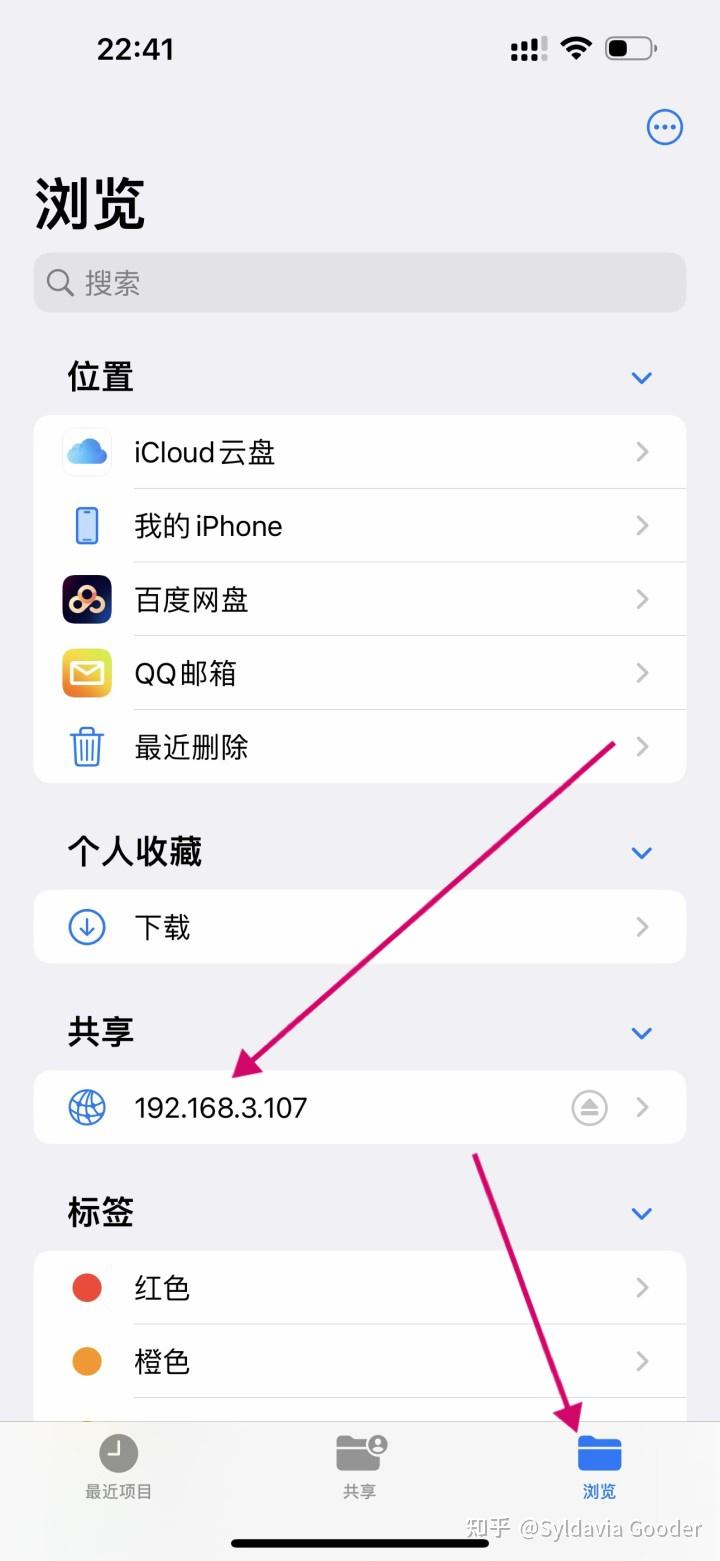Open QQ邮箱 location

tap(360, 673)
